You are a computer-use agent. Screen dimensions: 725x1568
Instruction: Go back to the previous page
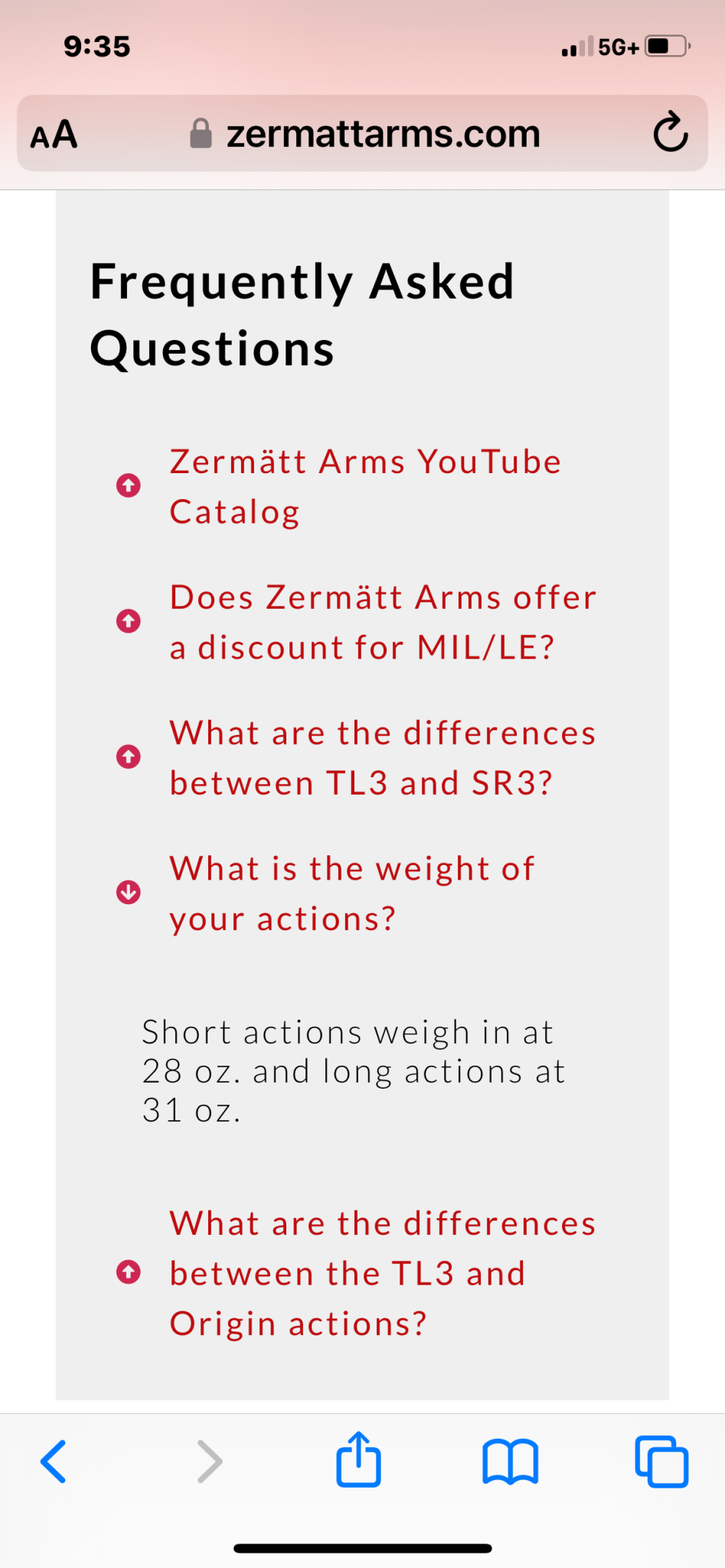point(54,1462)
